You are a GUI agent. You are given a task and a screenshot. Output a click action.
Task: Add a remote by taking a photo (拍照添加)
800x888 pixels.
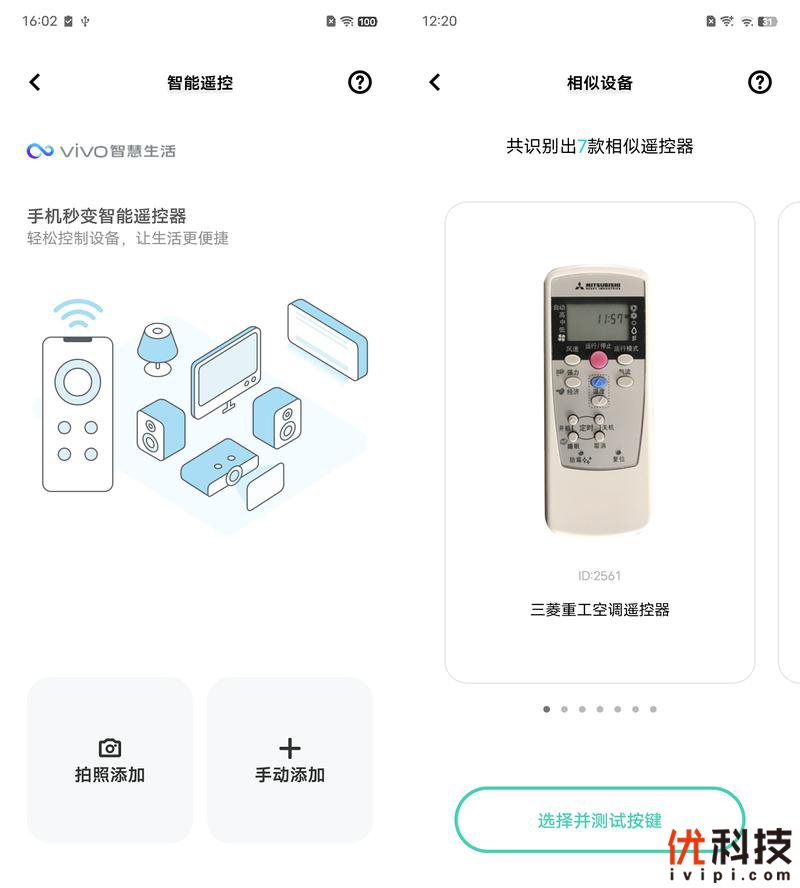tap(110, 760)
